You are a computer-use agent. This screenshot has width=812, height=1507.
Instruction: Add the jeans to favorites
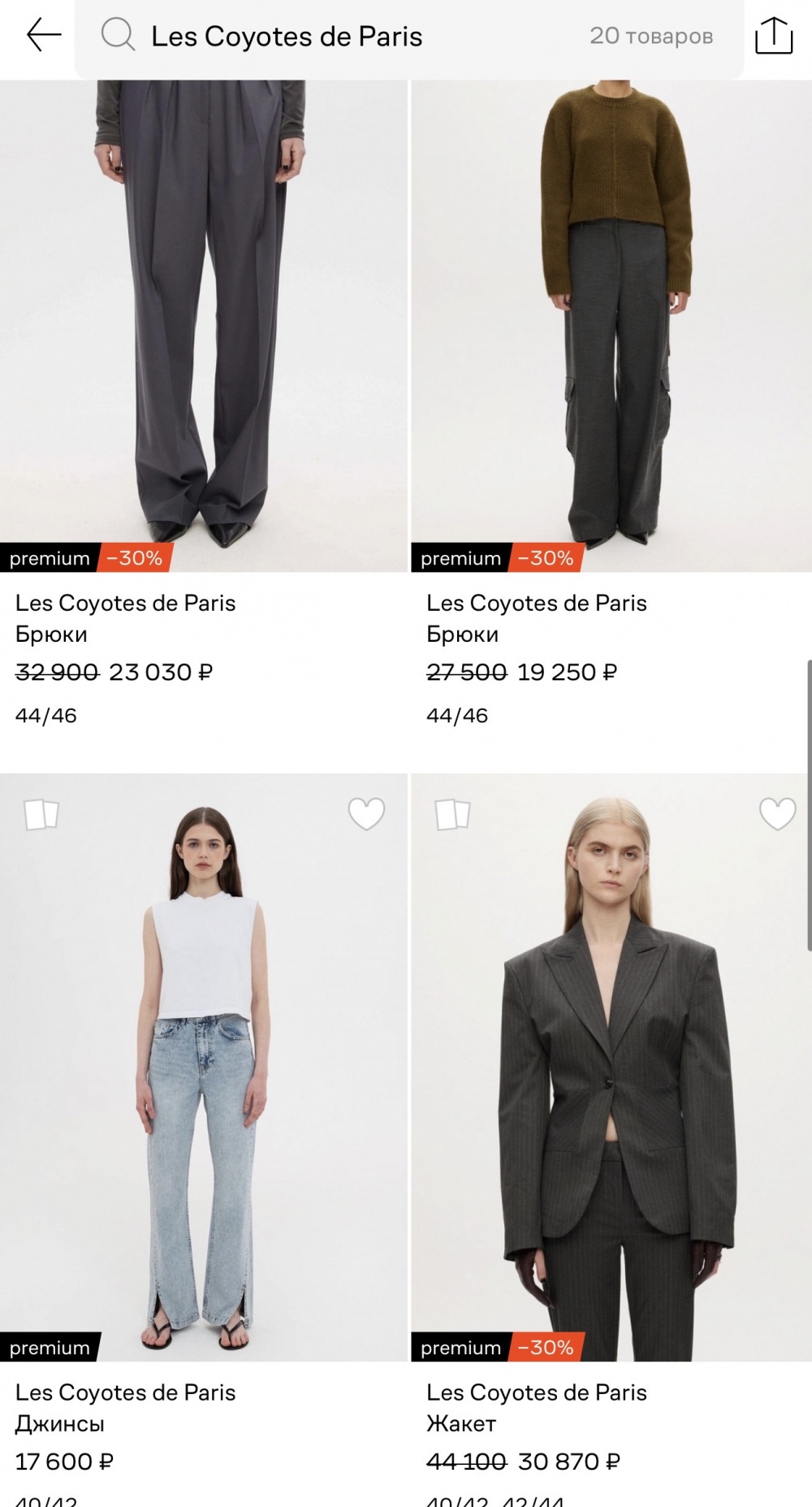coord(366,813)
